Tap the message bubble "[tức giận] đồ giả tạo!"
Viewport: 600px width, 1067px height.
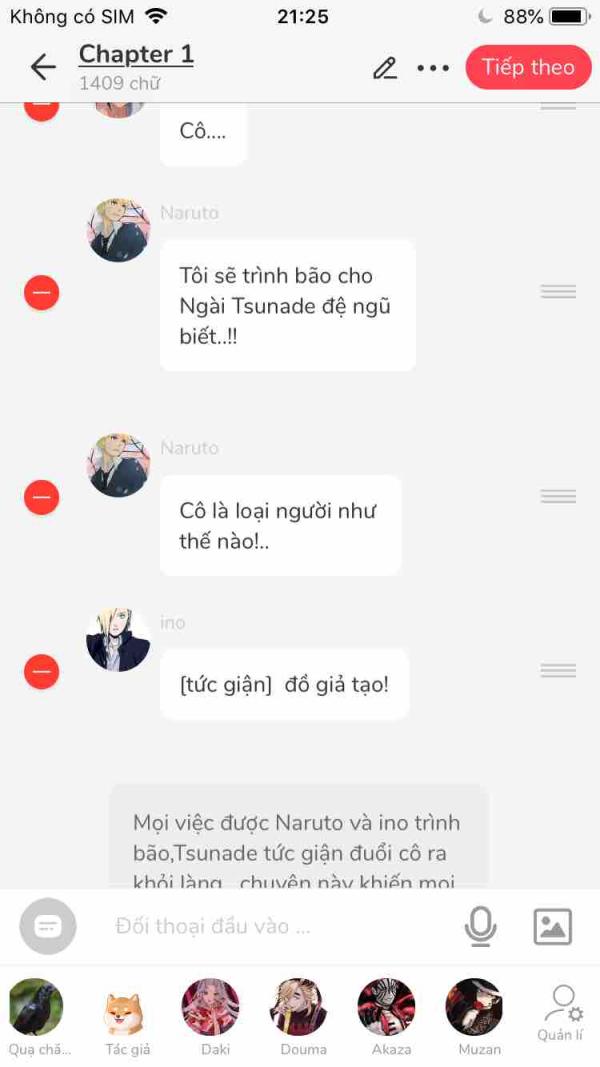click(x=284, y=685)
